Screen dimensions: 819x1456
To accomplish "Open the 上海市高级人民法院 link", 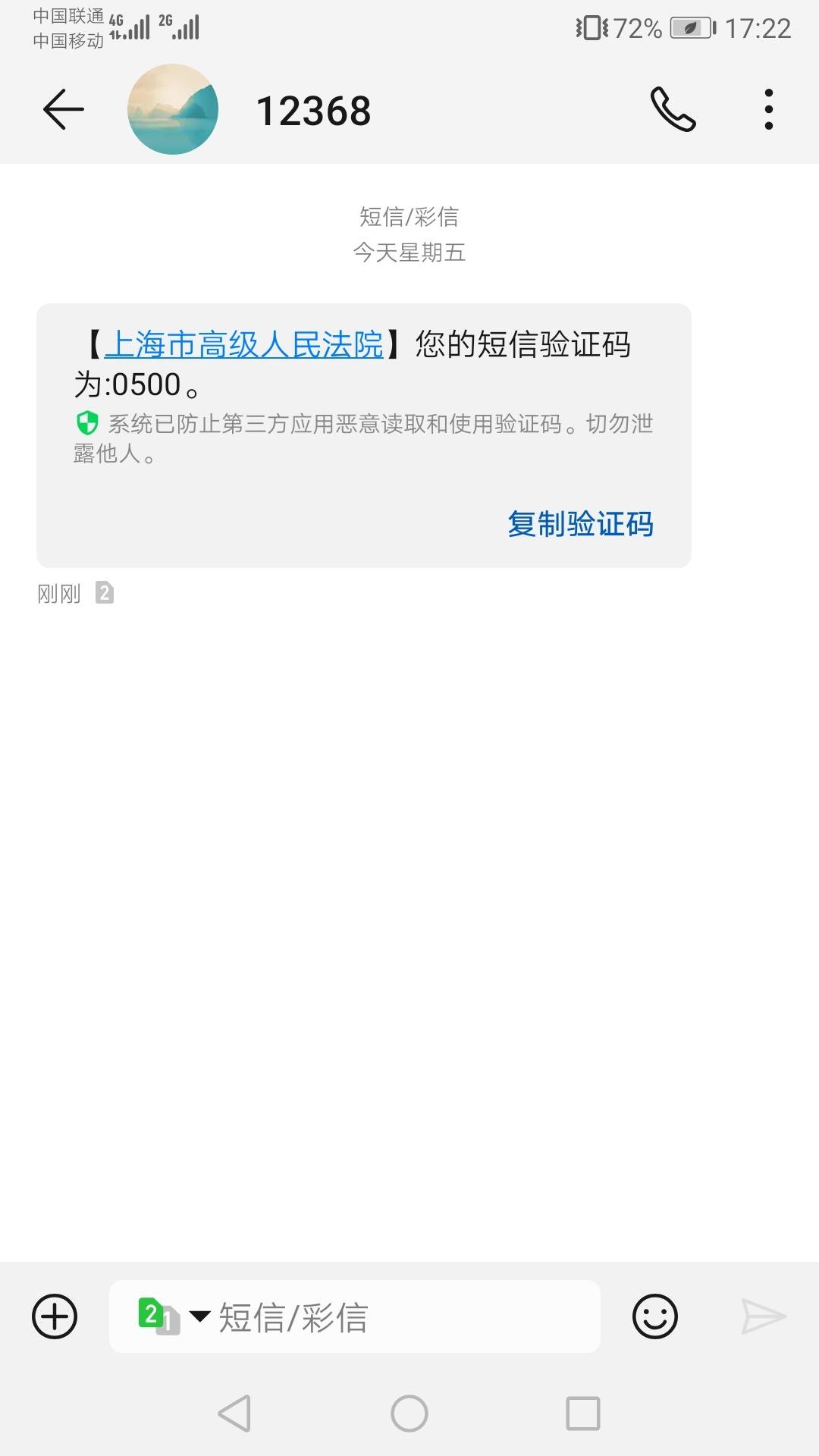I will pos(243,345).
